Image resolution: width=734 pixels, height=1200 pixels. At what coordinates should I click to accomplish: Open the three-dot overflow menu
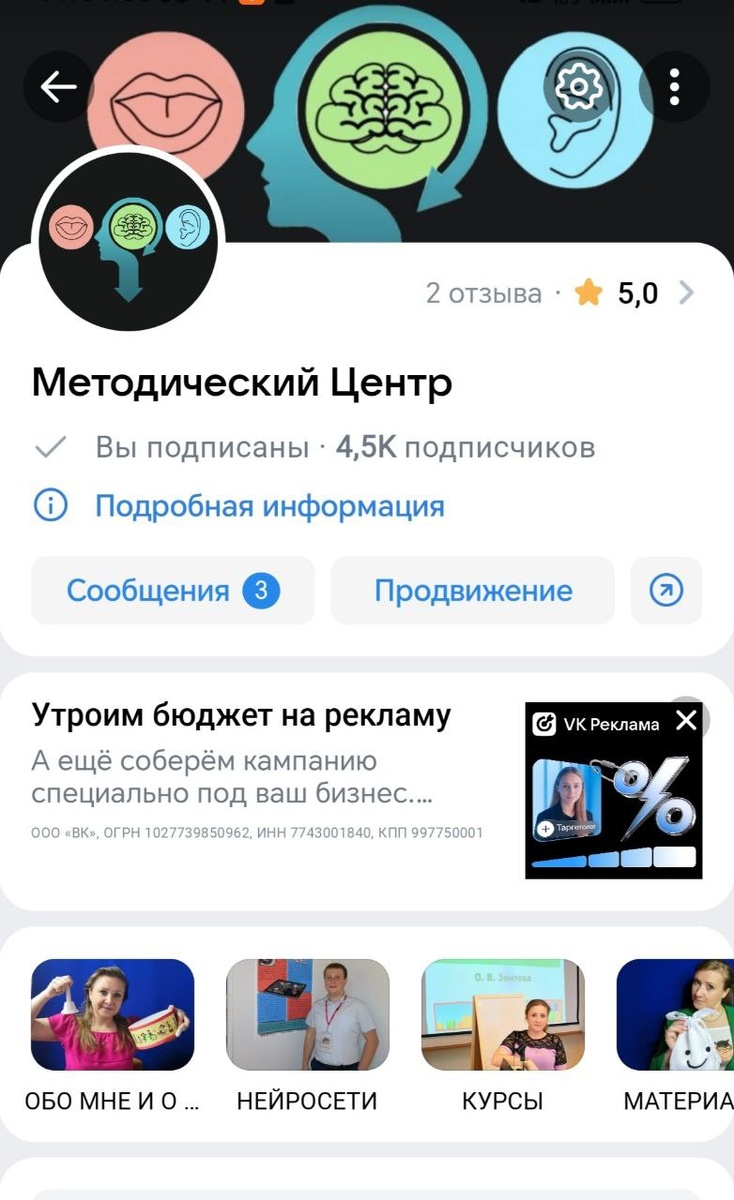tap(675, 88)
